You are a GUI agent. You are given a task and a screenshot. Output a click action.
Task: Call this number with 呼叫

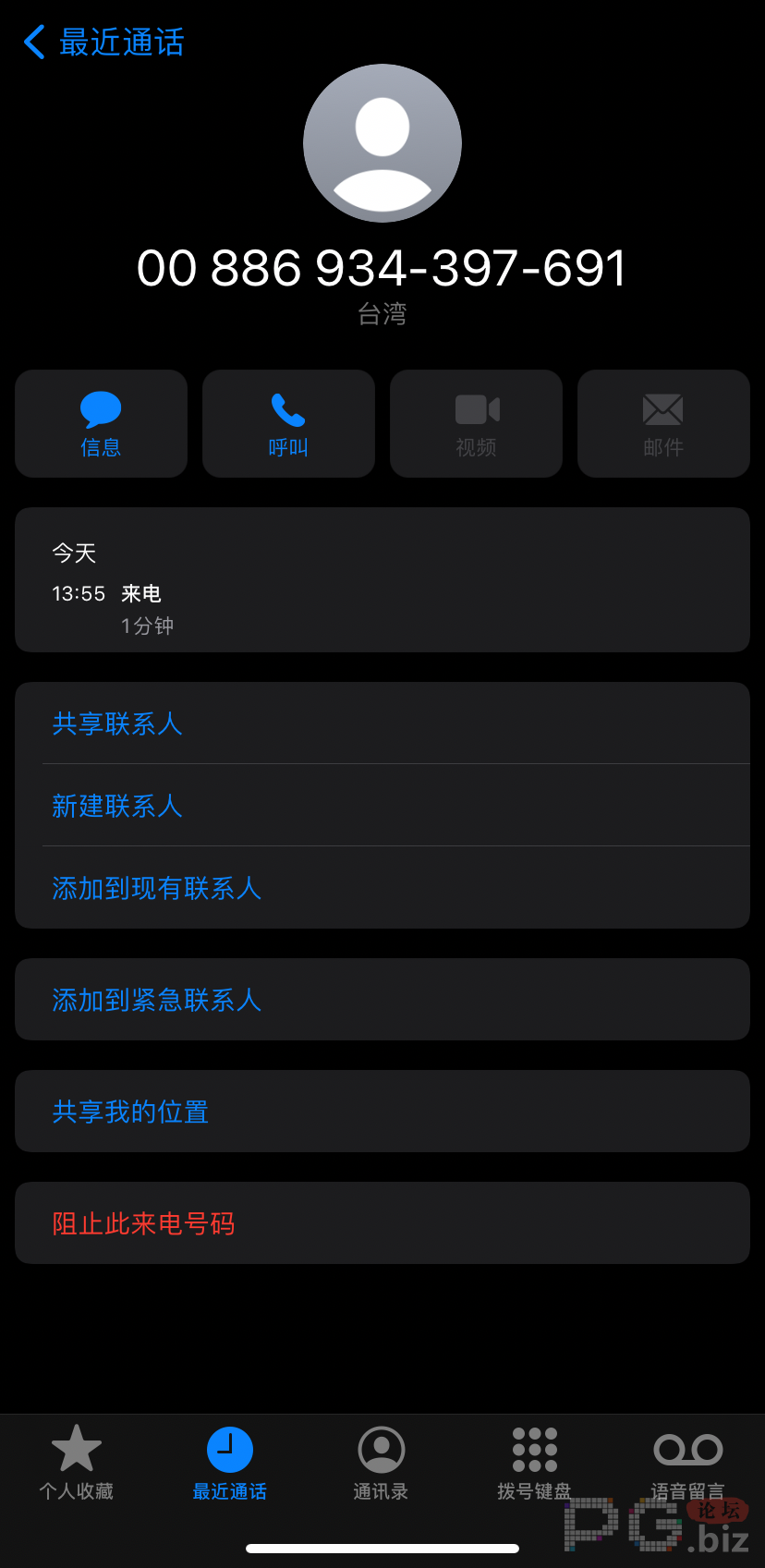(288, 424)
